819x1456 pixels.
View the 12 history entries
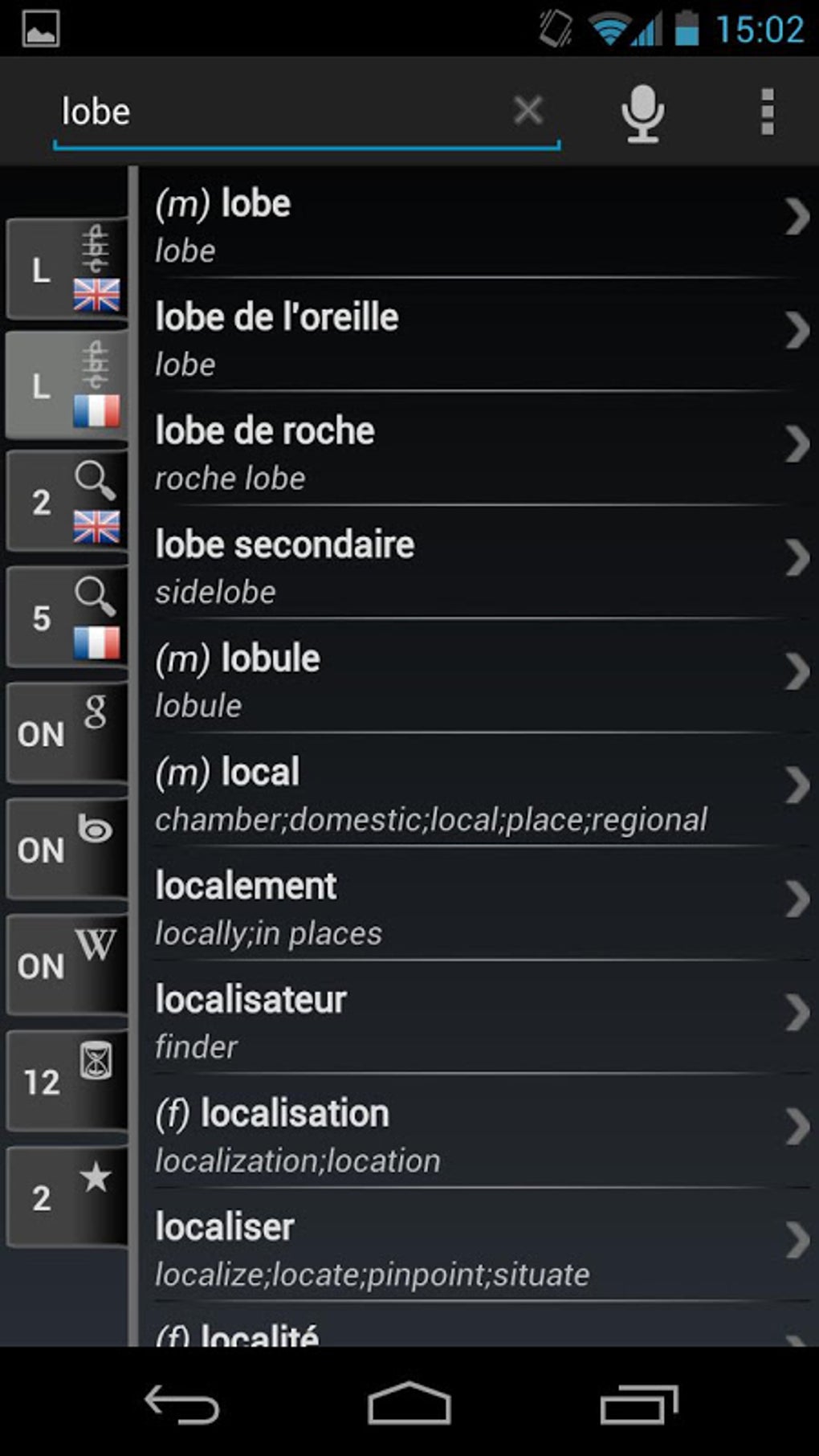click(67, 1082)
